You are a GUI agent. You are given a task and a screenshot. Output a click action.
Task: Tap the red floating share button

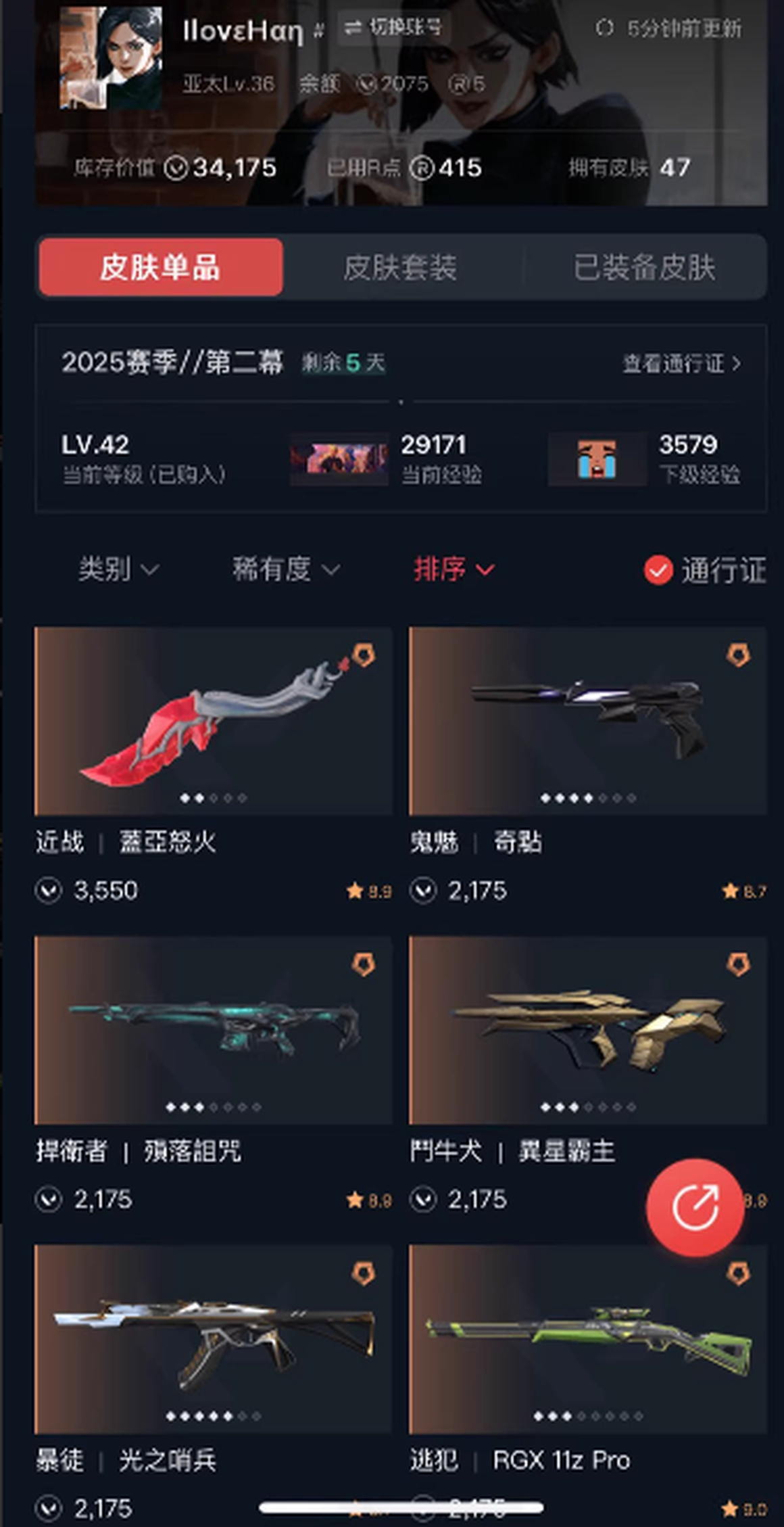tap(695, 1208)
